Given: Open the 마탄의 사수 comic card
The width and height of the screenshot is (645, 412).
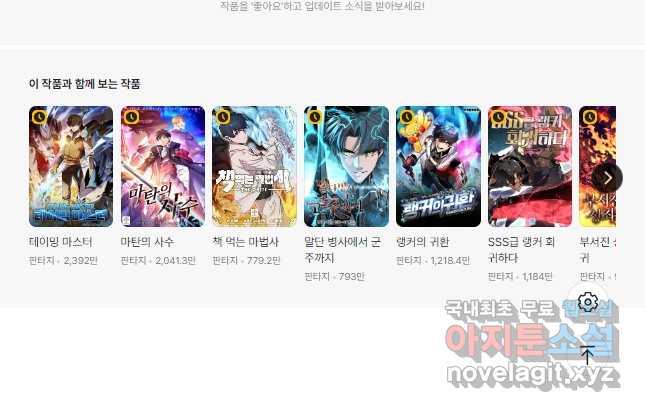Looking at the screenshot, I should 163,167.
